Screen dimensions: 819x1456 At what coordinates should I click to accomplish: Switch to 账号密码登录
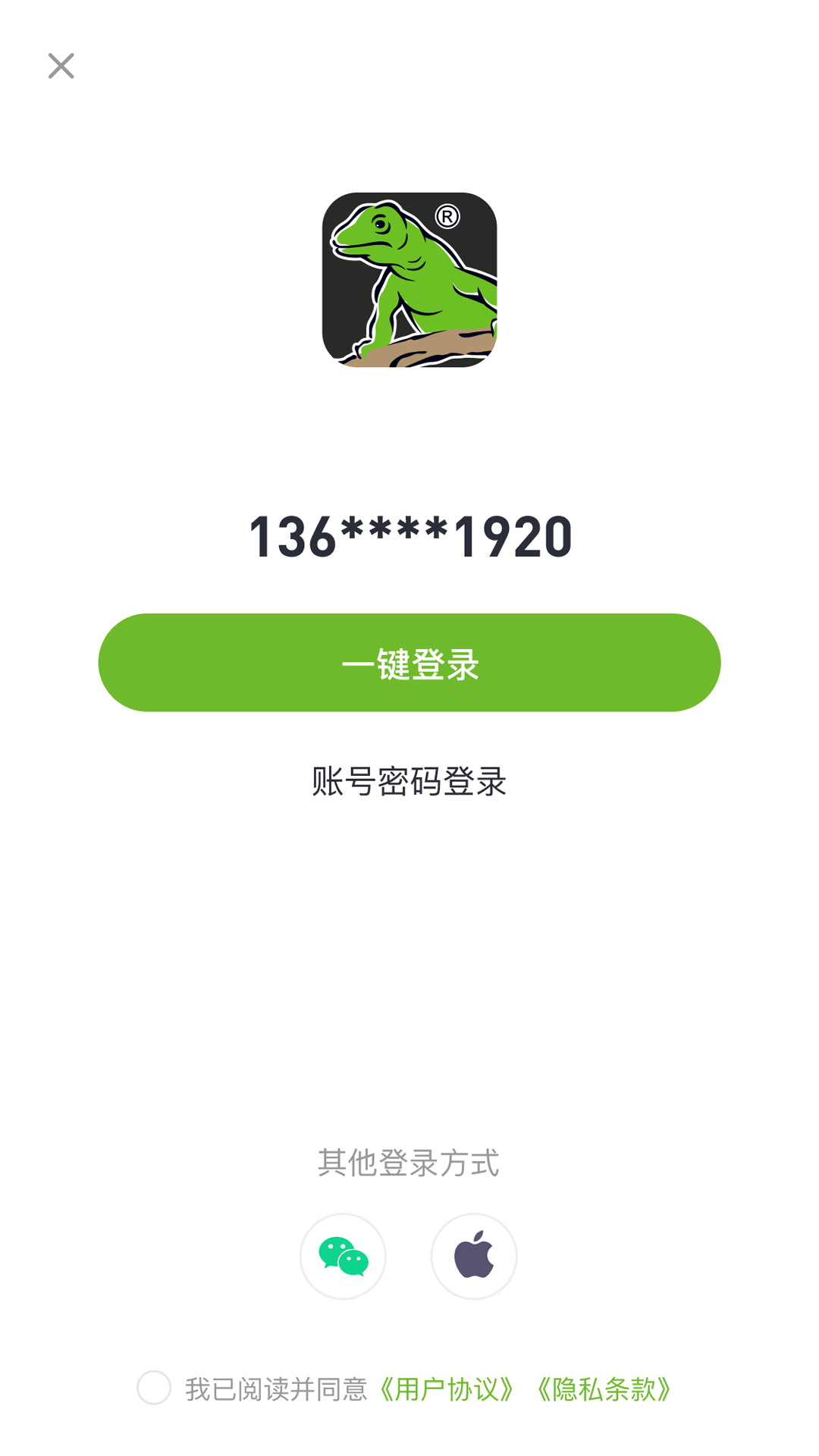coord(409,781)
